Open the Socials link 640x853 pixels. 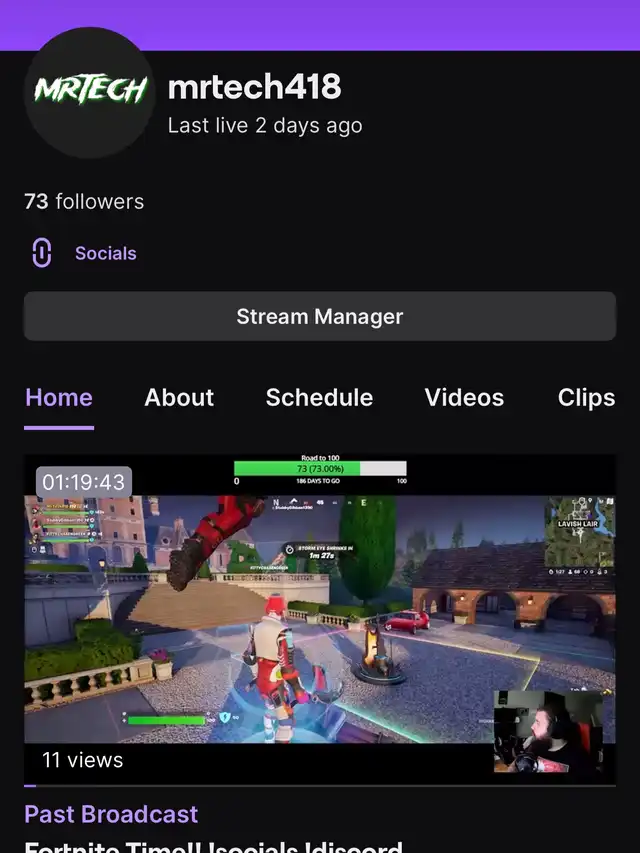[105, 253]
